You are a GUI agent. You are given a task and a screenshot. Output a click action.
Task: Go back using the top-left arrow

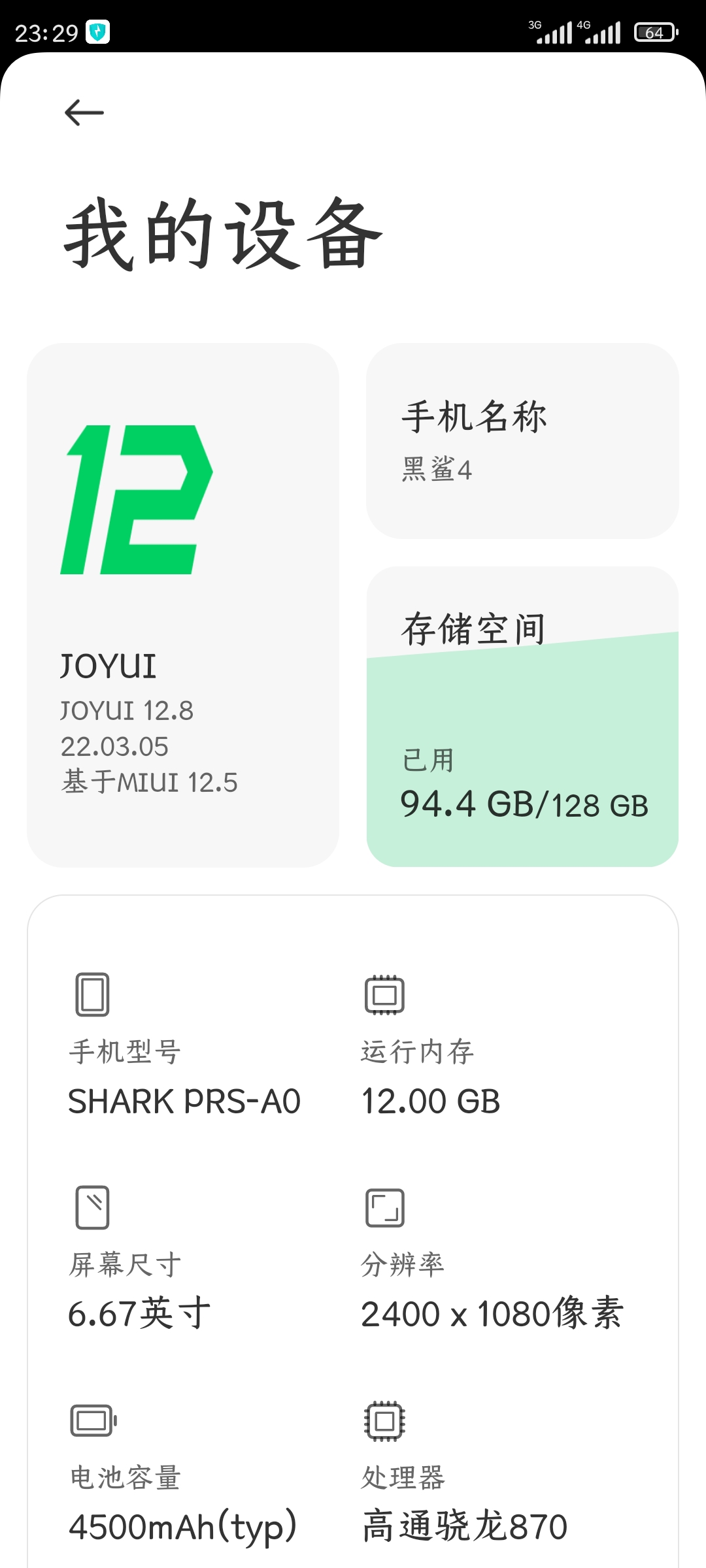coord(84,112)
